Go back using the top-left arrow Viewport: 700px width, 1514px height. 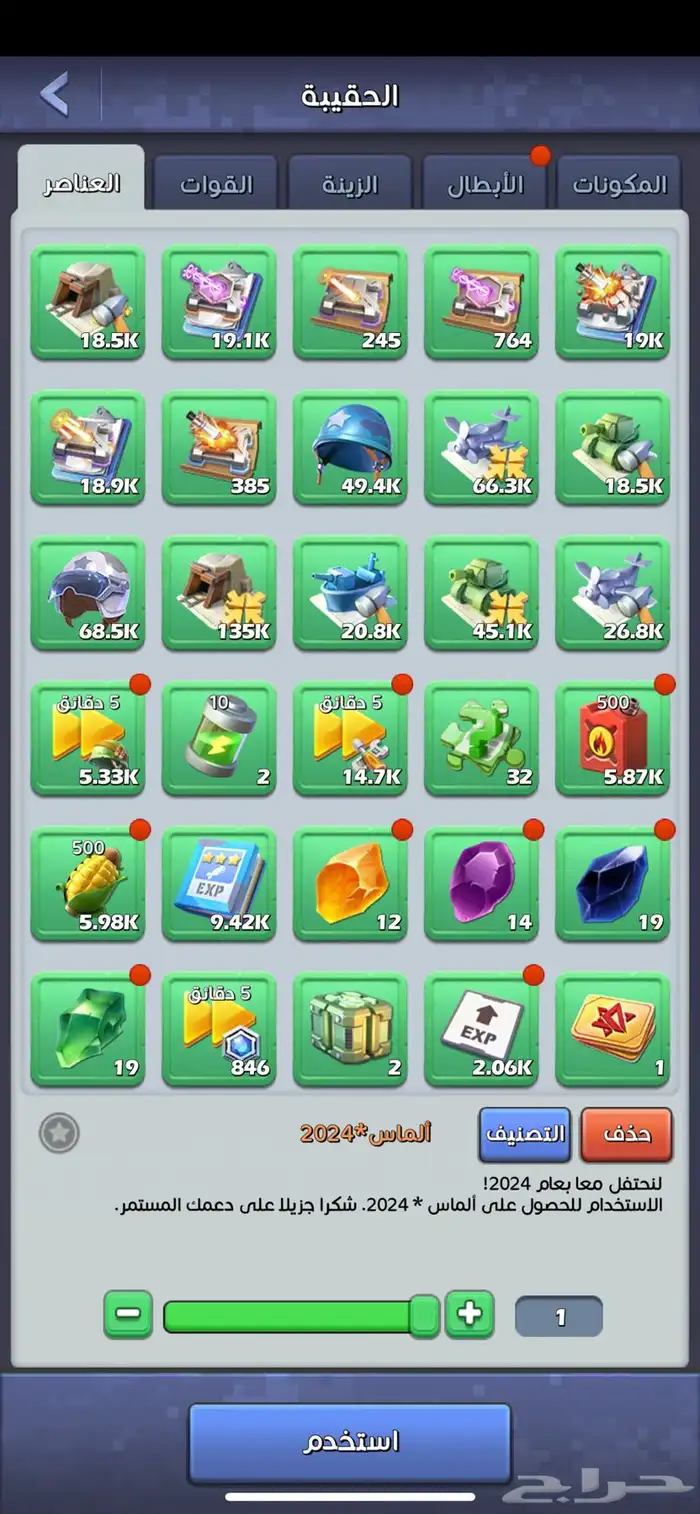click(x=56, y=95)
